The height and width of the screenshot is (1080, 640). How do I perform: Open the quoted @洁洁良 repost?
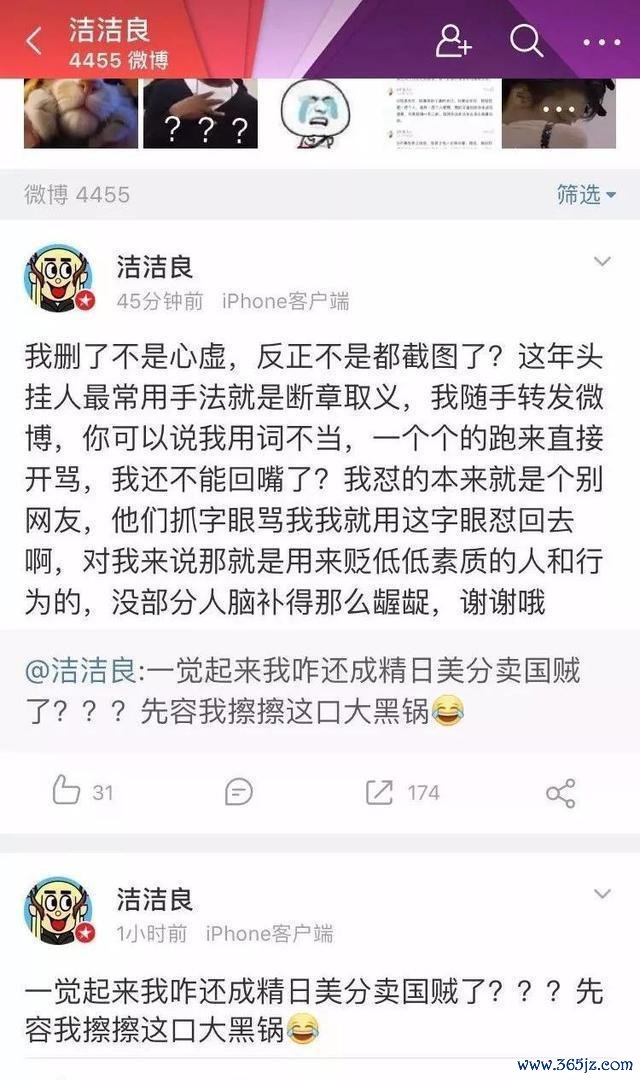point(320,690)
